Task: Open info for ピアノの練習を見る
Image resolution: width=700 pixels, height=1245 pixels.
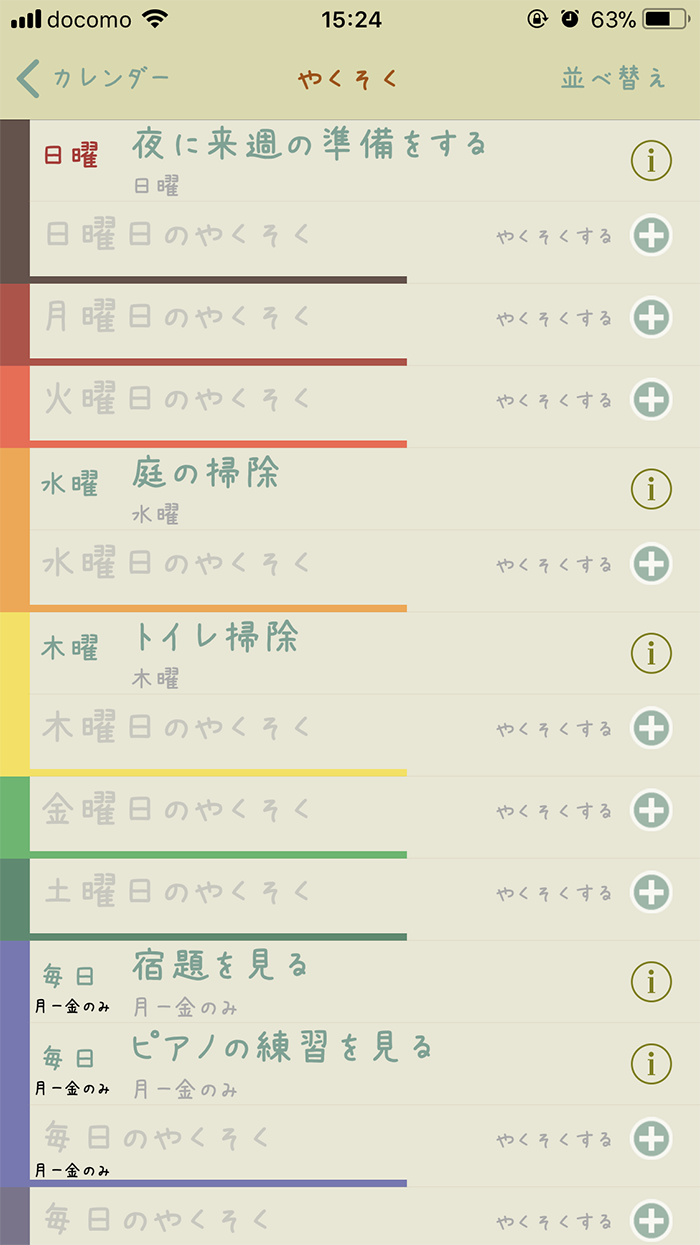Action: (x=651, y=1063)
